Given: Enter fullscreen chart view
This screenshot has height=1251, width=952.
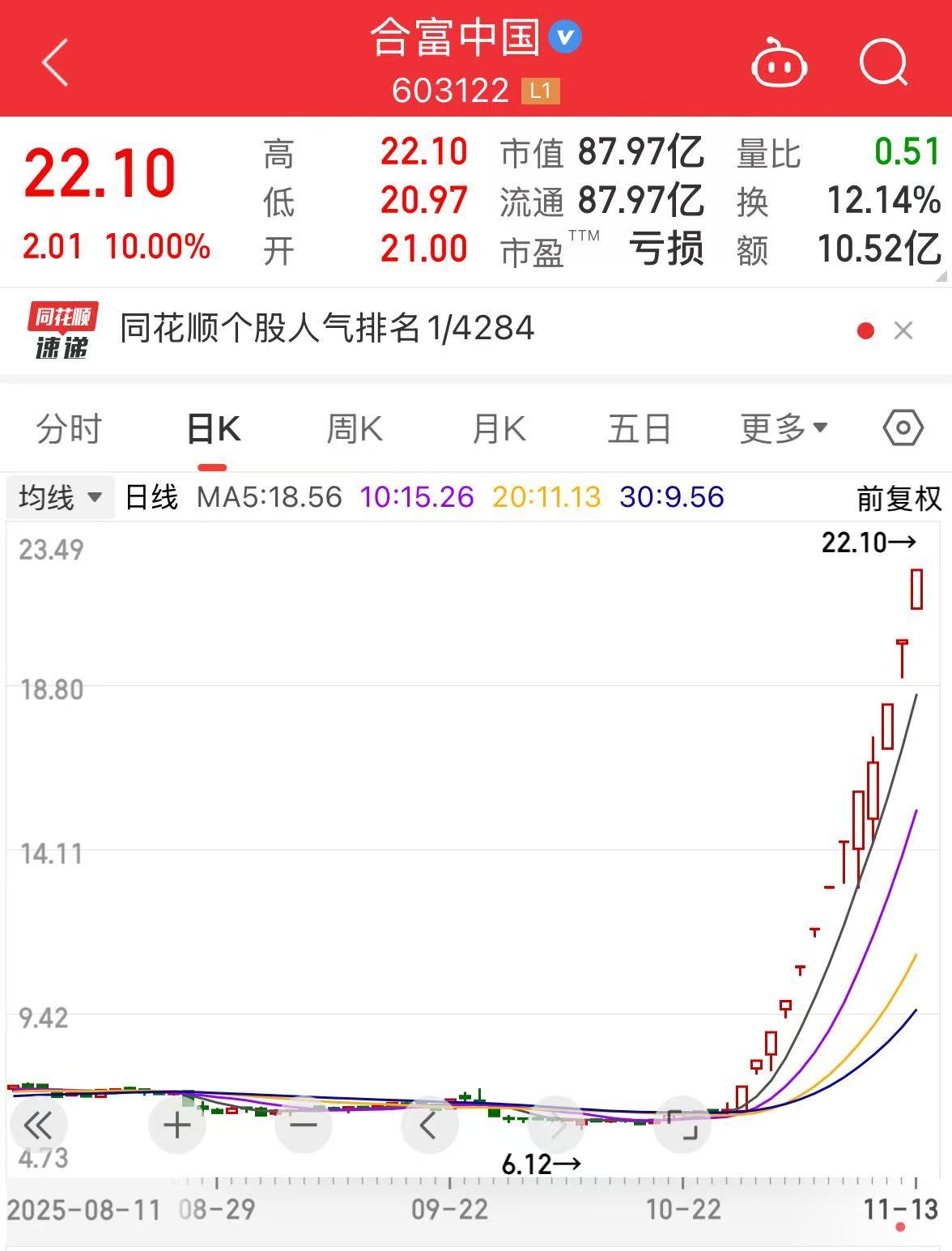Looking at the screenshot, I should tap(682, 1125).
